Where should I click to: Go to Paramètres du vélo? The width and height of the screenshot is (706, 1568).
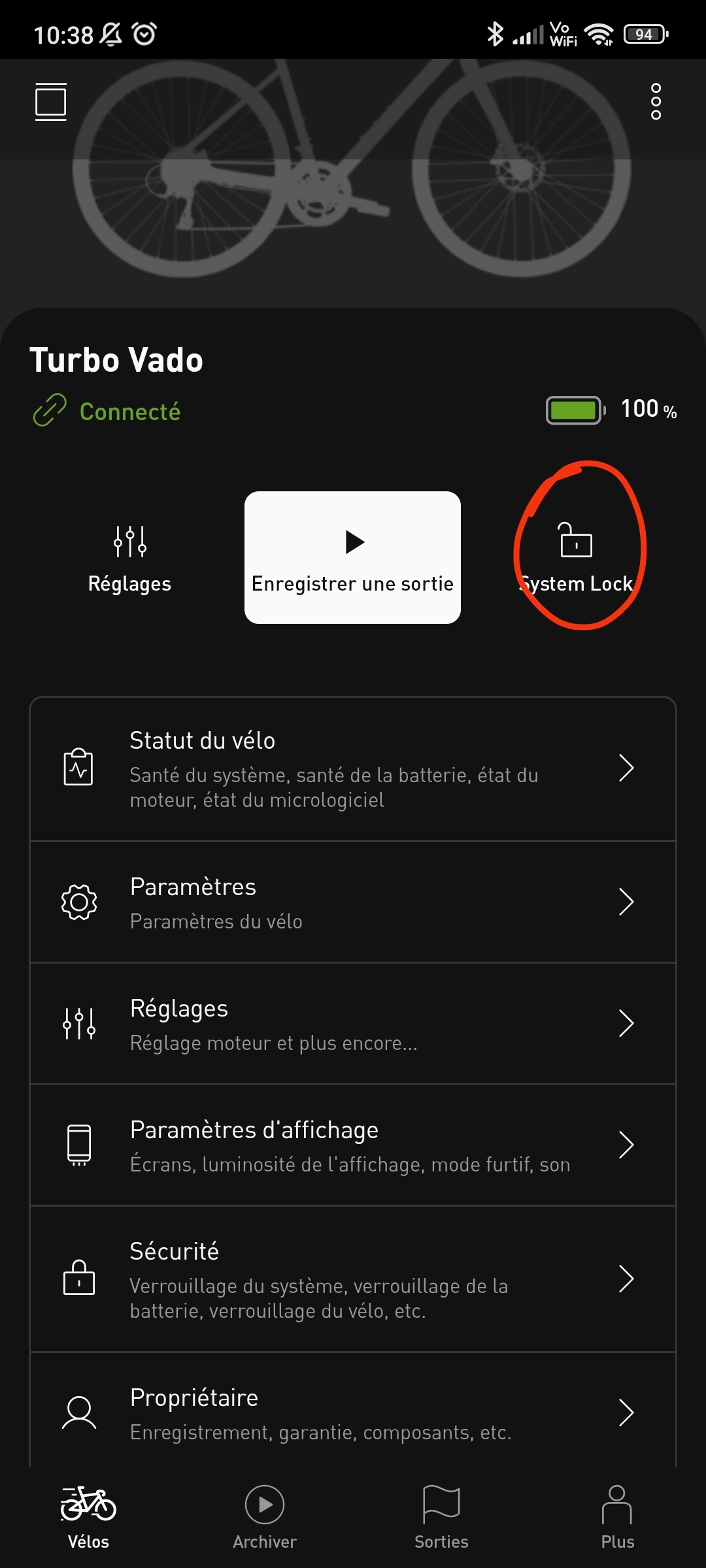point(352,902)
